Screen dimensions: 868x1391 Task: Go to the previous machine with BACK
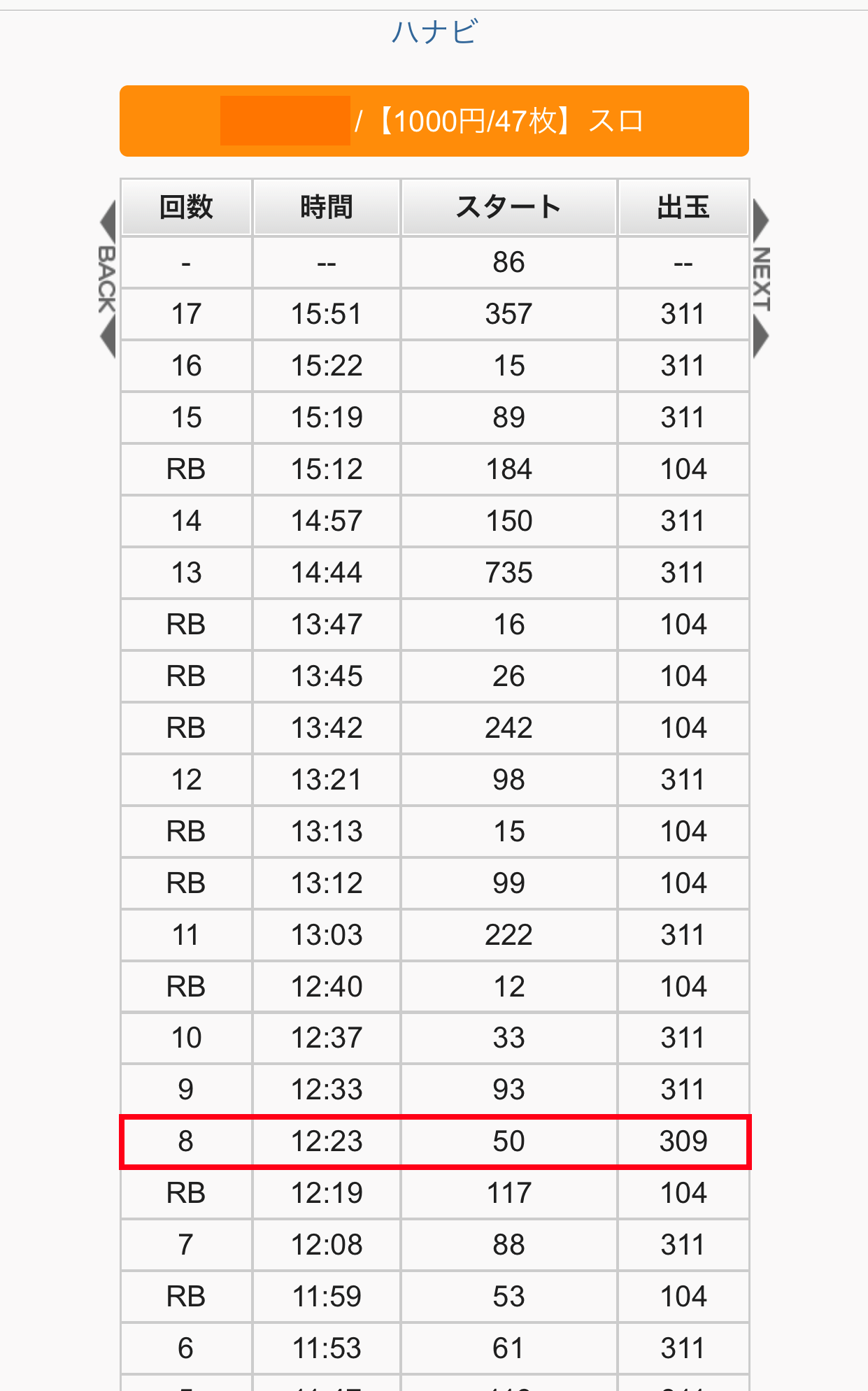[x=107, y=279]
